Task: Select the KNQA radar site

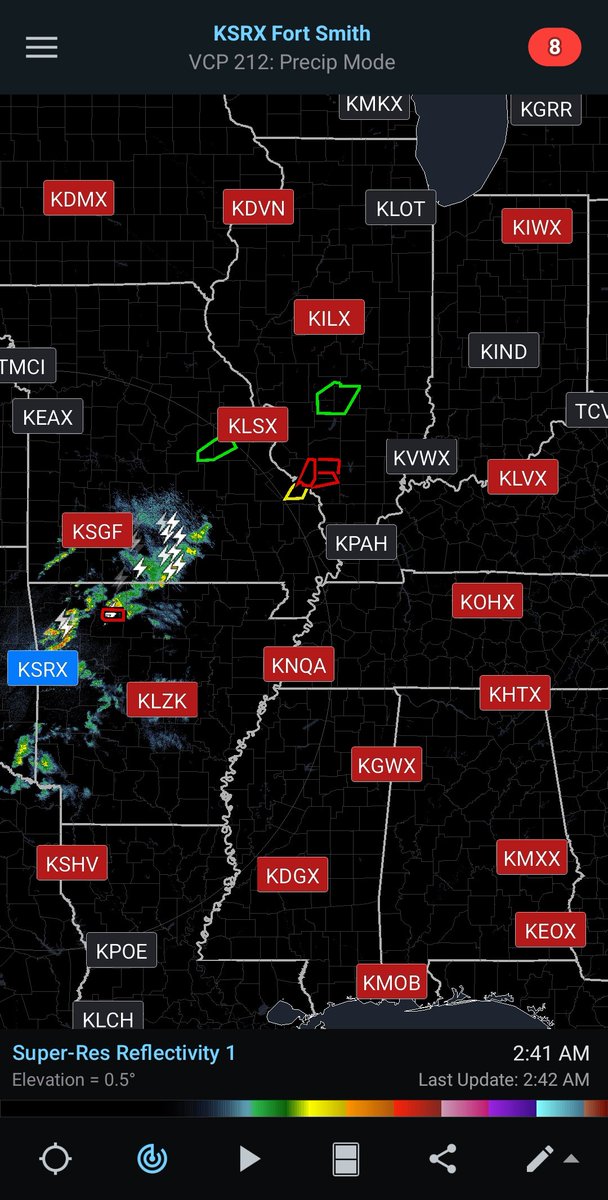Action: [299, 665]
